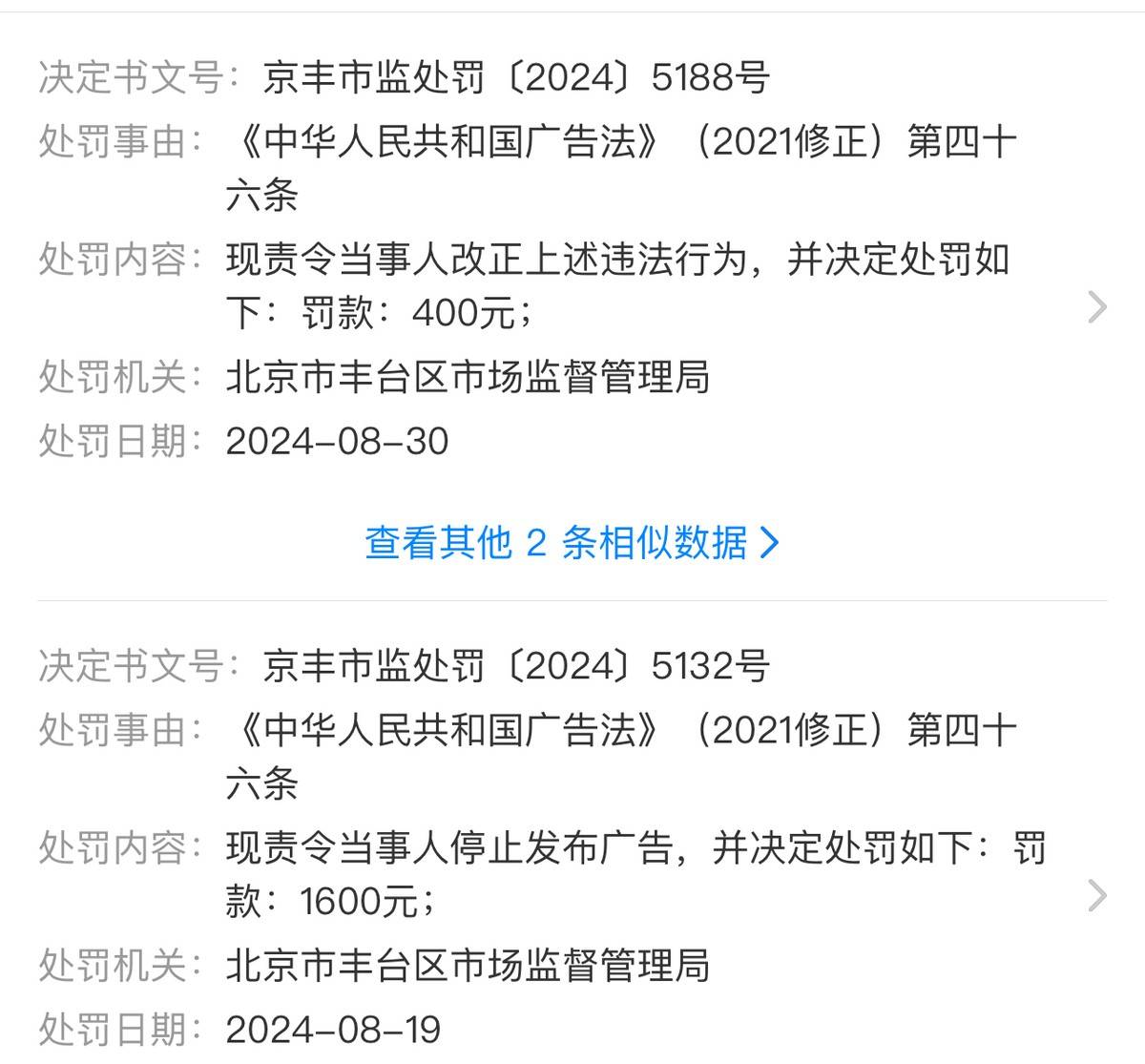Open penalty record 京丰市监处罚〔2024〕5188号
Image resolution: width=1145 pixels, height=1064 pixels.
1097,307
